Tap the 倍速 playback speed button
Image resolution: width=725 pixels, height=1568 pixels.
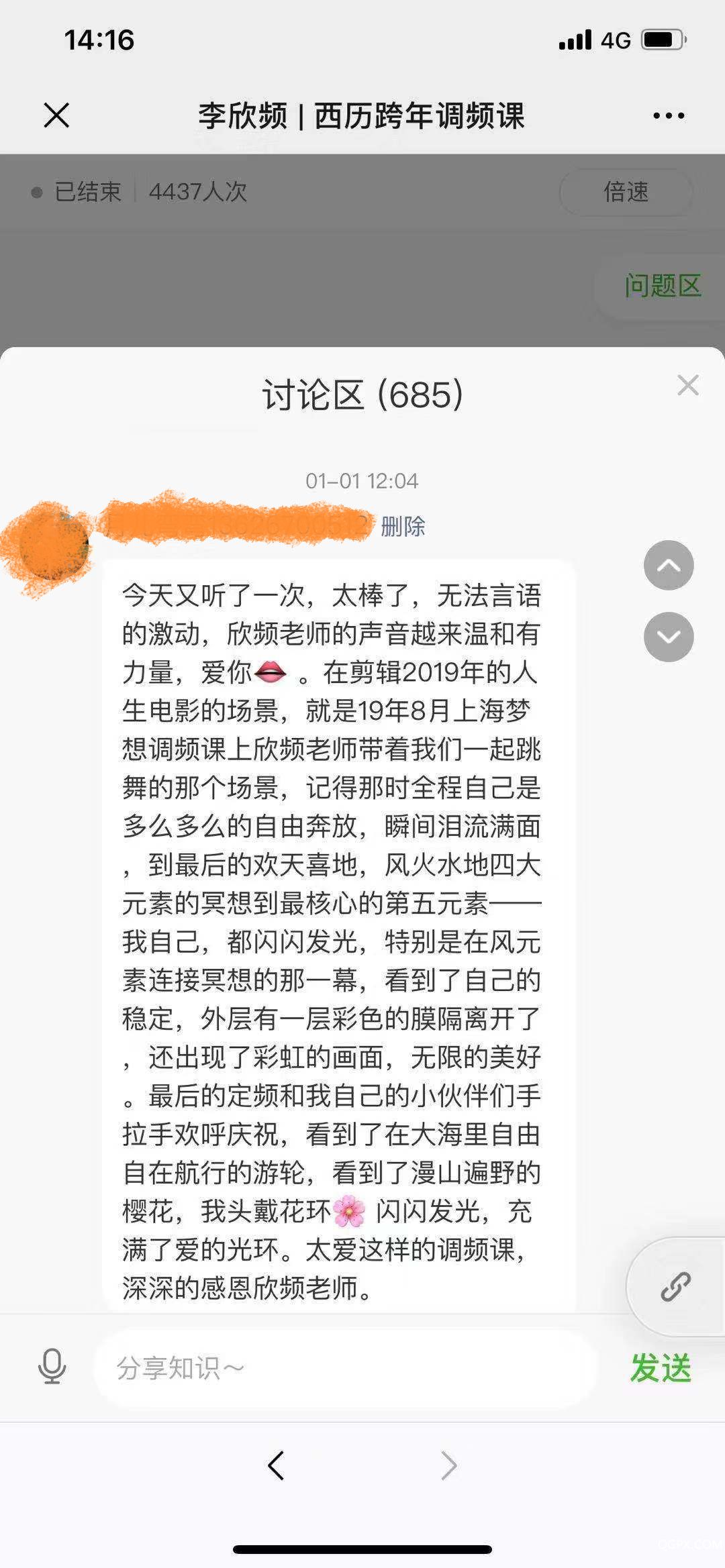(x=626, y=192)
